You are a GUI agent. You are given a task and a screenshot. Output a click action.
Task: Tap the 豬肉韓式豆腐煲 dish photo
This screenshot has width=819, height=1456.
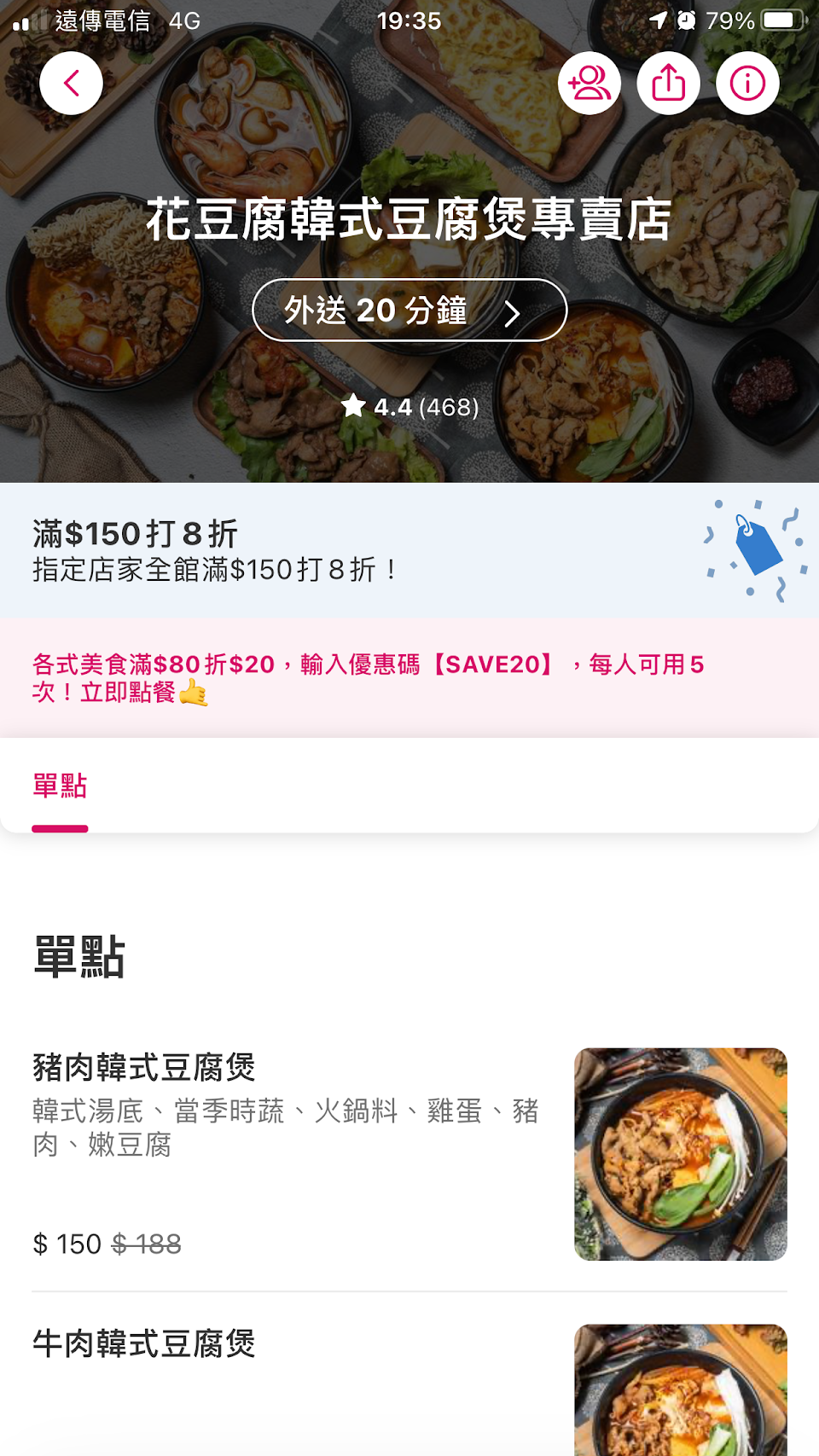680,1153
